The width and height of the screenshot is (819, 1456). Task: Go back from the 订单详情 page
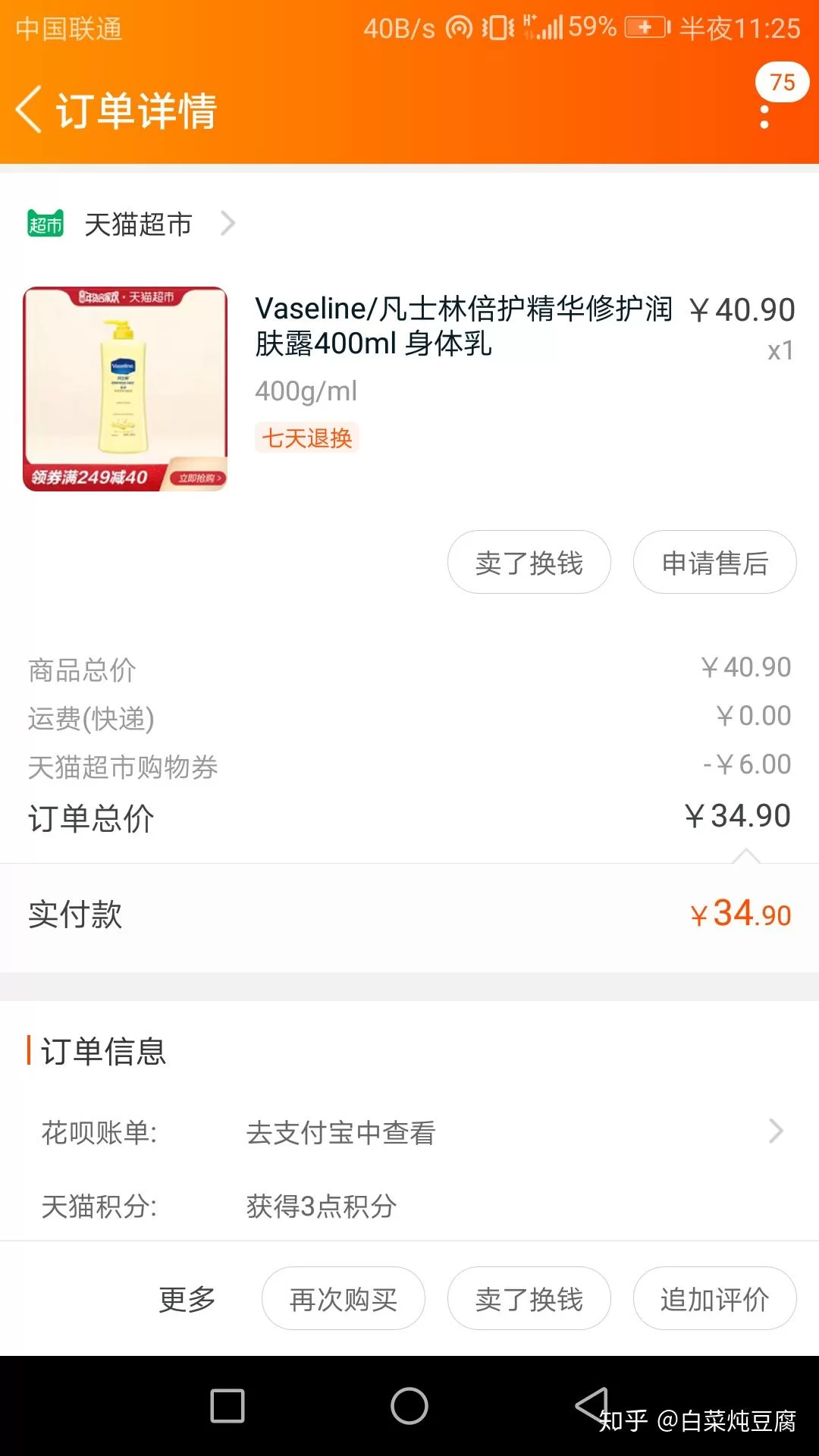(x=30, y=110)
